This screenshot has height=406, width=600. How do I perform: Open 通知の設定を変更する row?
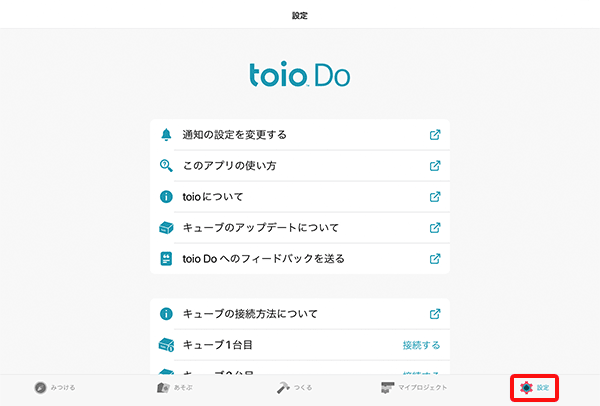click(299, 135)
